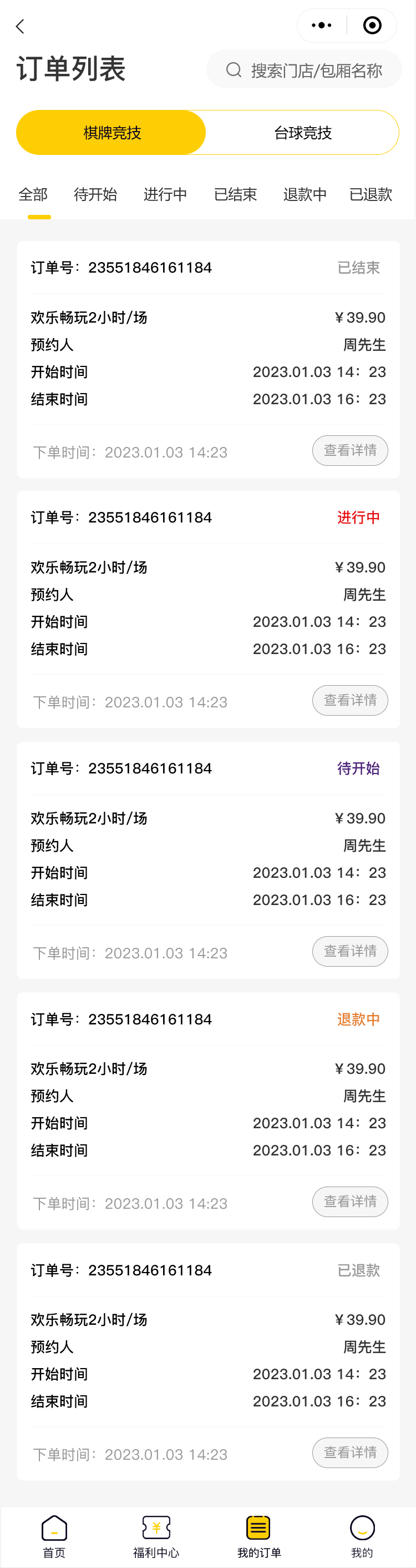See 查看详情 on the 已退款 order card
Image resolution: width=416 pixels, height=1568 pixels.
349,1453
